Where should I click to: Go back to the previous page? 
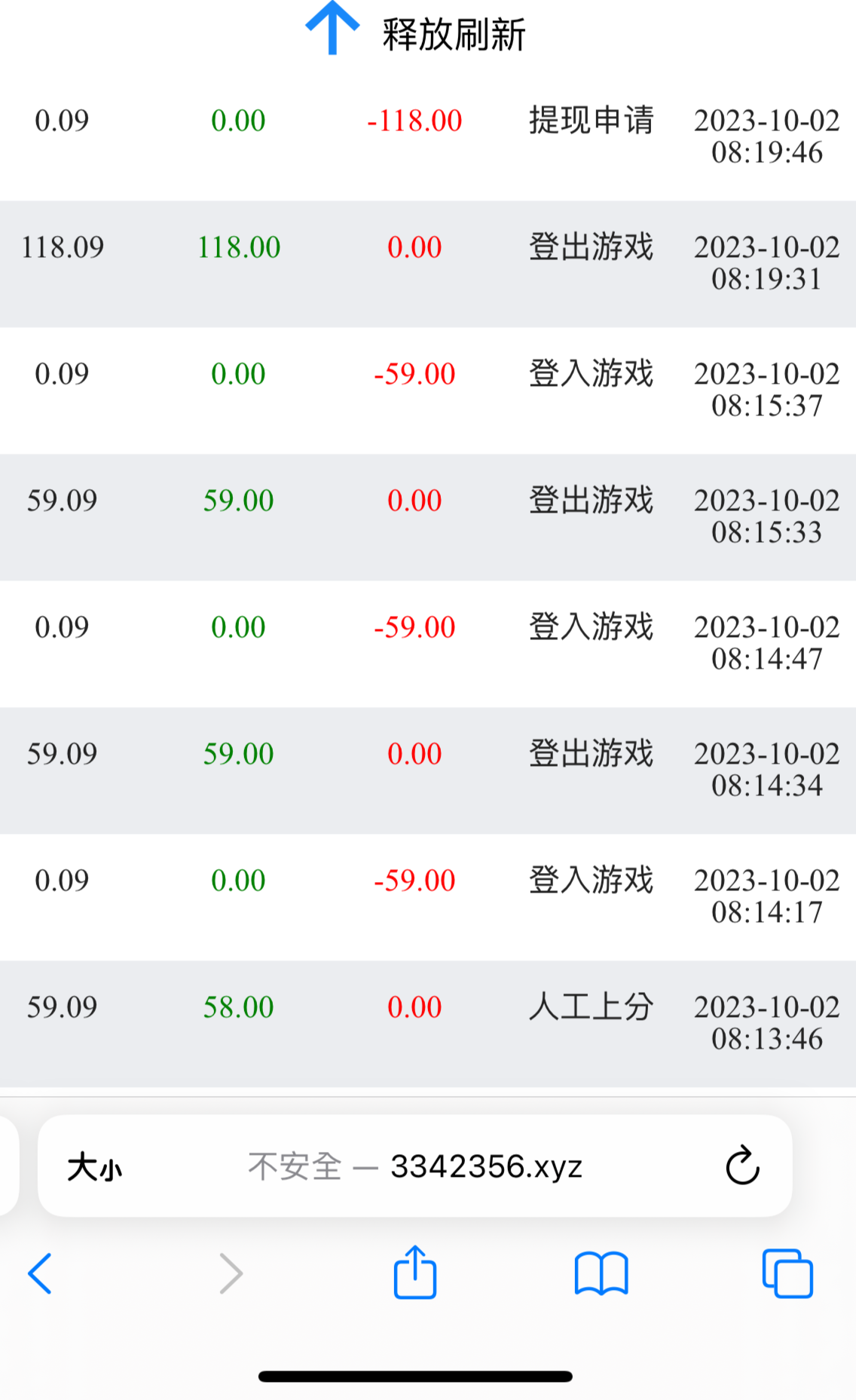[40, 1274]
